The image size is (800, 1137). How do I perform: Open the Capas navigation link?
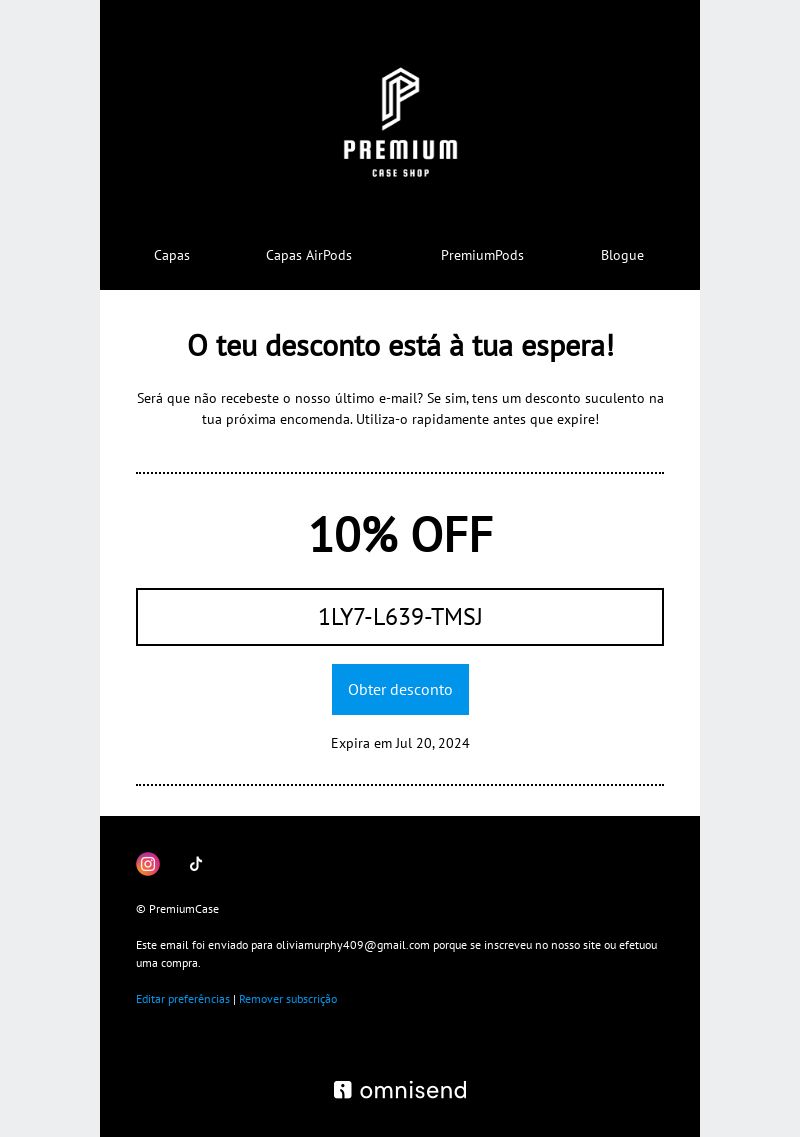coord(172,255)
